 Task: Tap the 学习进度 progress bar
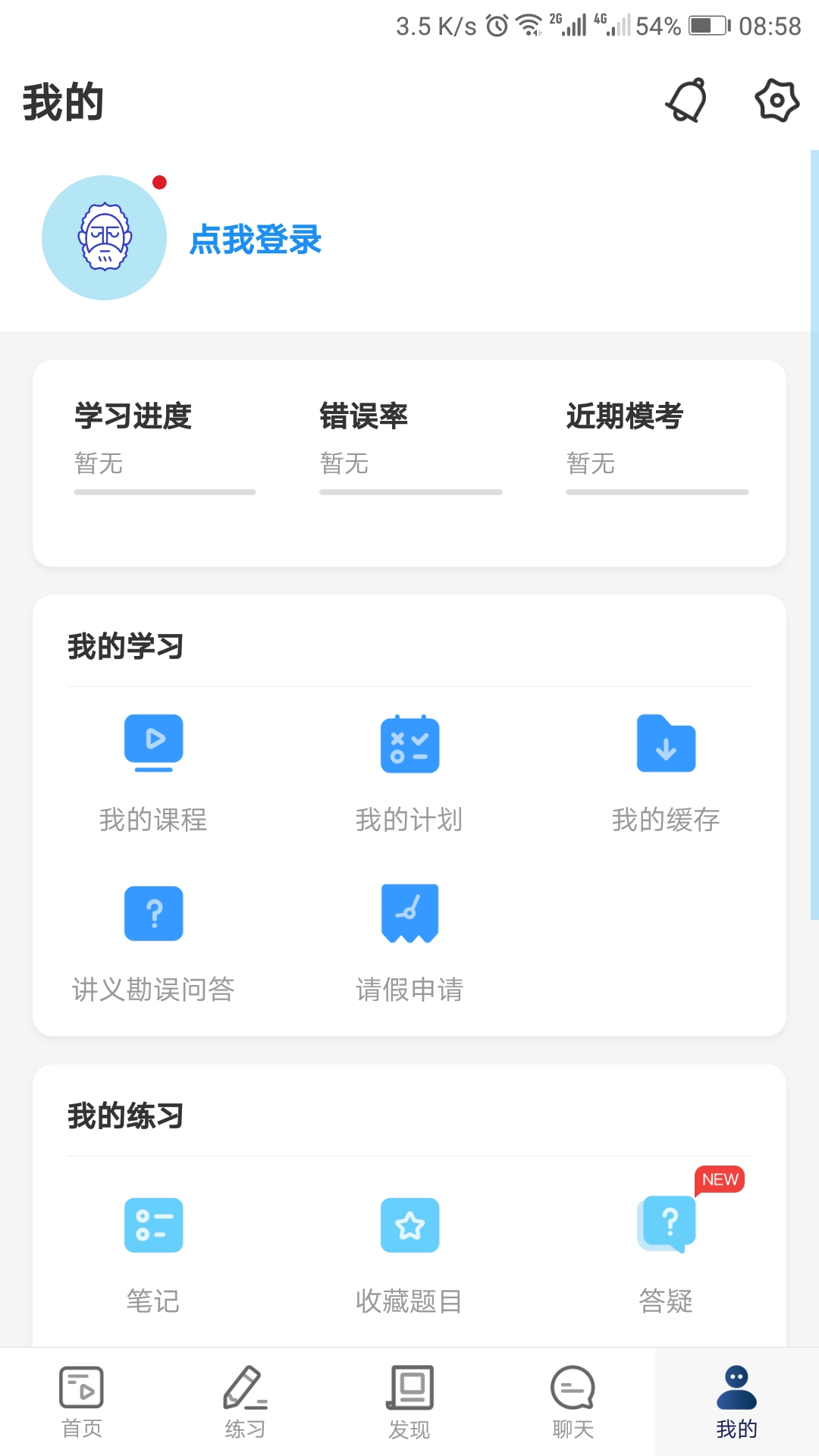click(164, 493)
